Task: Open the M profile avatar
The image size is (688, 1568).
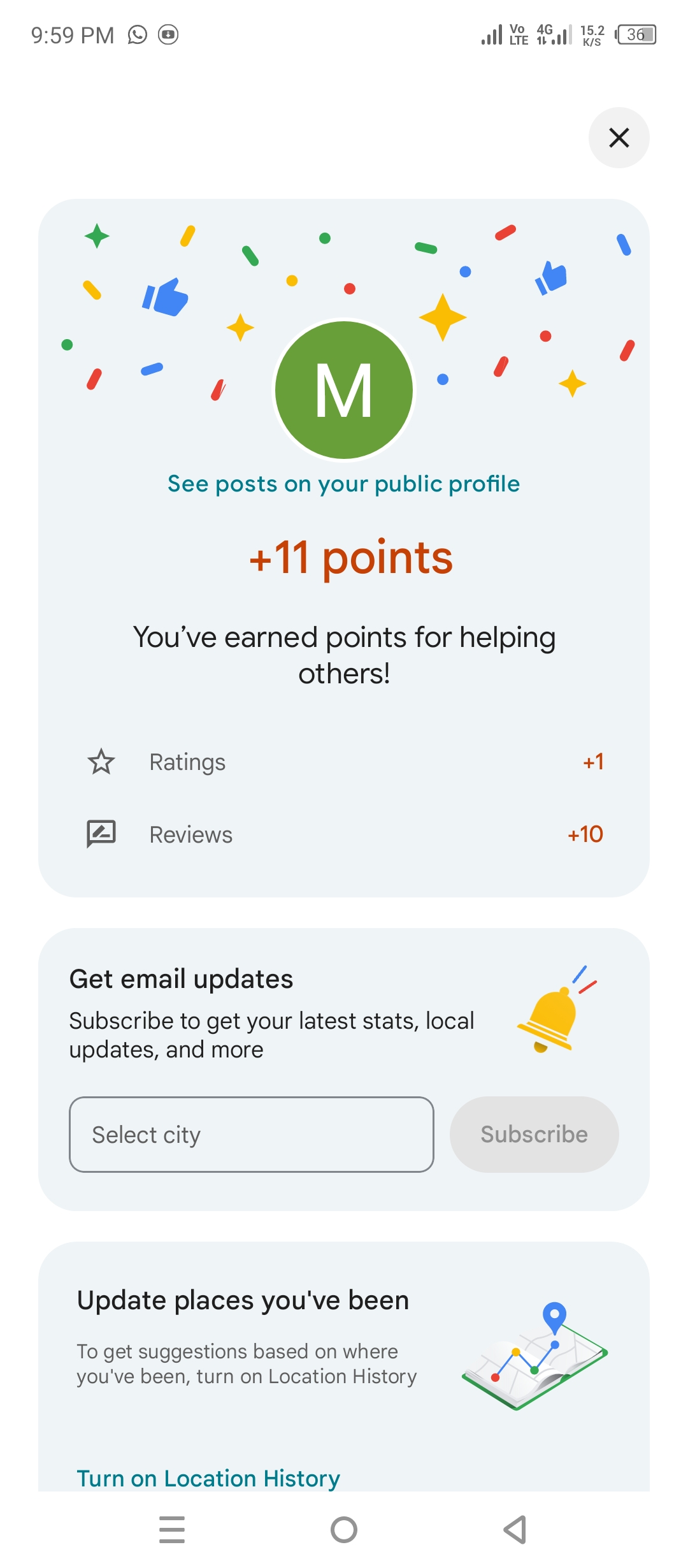Action: [344, 390]
